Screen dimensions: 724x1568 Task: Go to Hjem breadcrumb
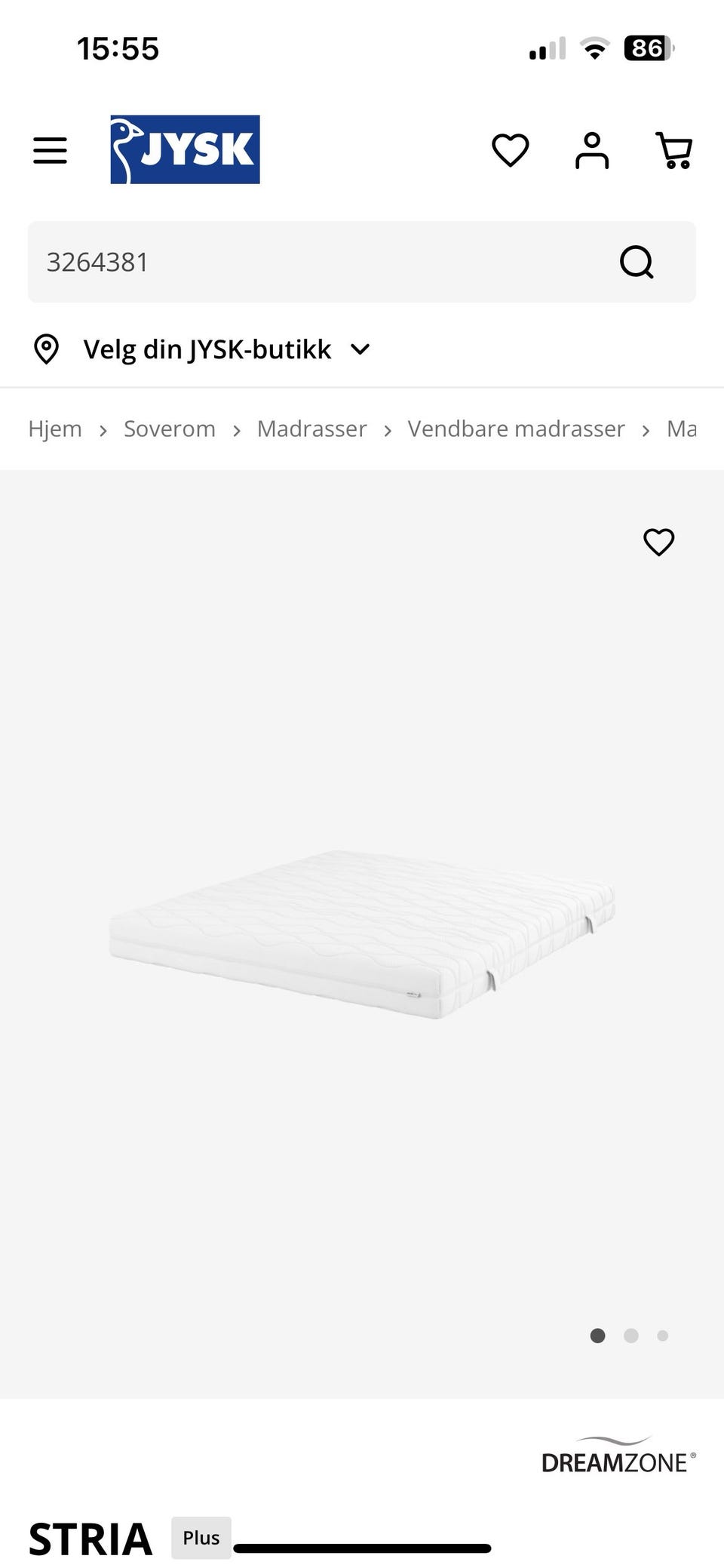55,429
